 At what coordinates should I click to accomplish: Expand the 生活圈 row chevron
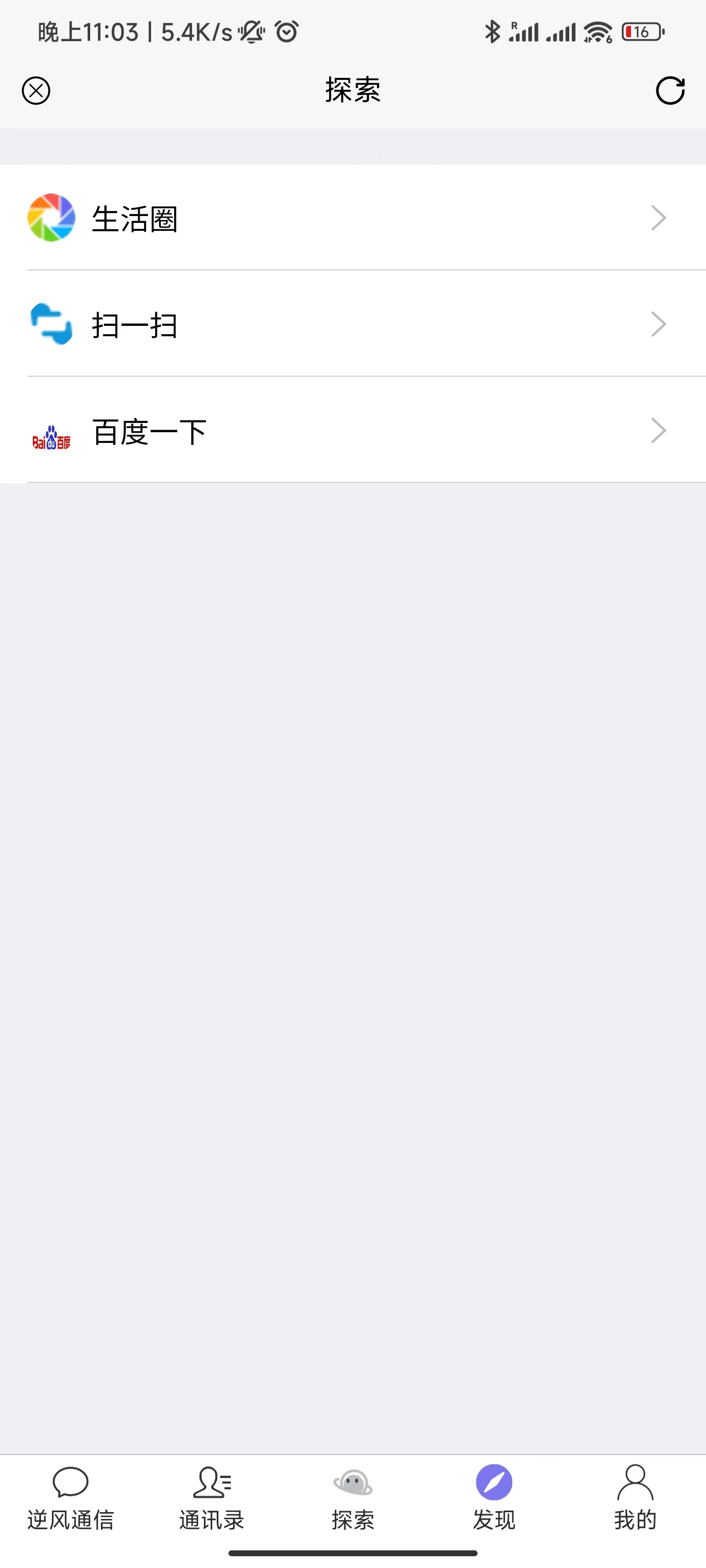point(658,217)
